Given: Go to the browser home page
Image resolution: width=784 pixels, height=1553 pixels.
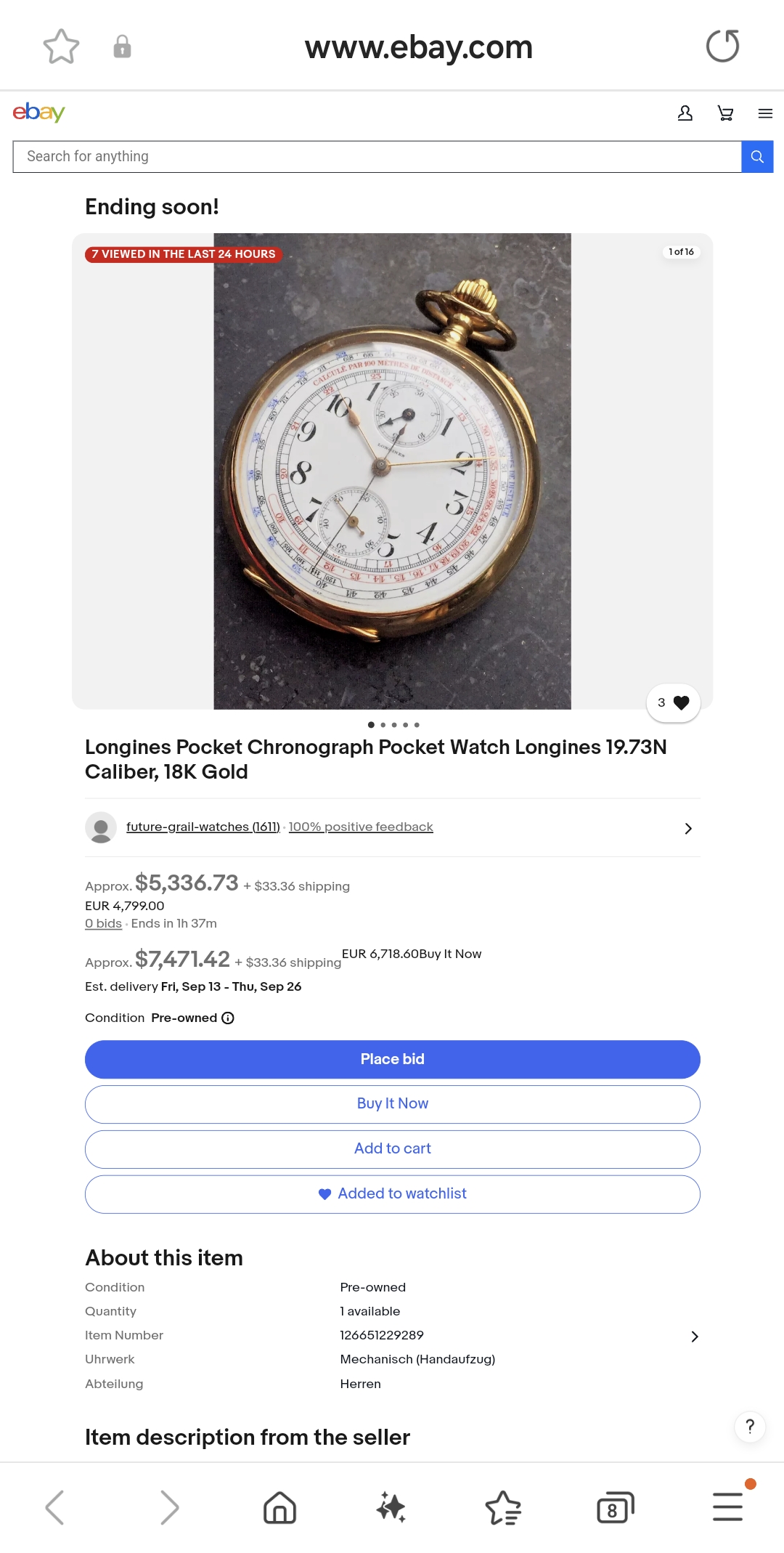Looking at the screenshot, I should pos(279,1507).
